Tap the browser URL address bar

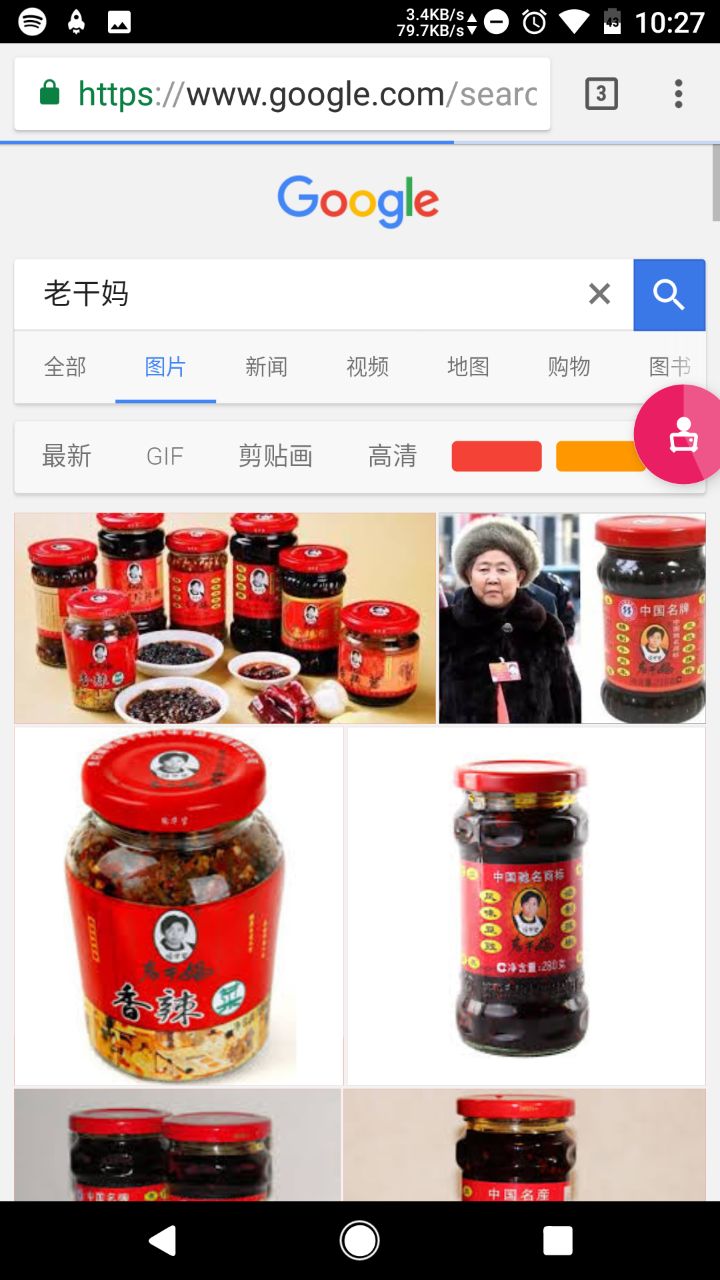300,94
